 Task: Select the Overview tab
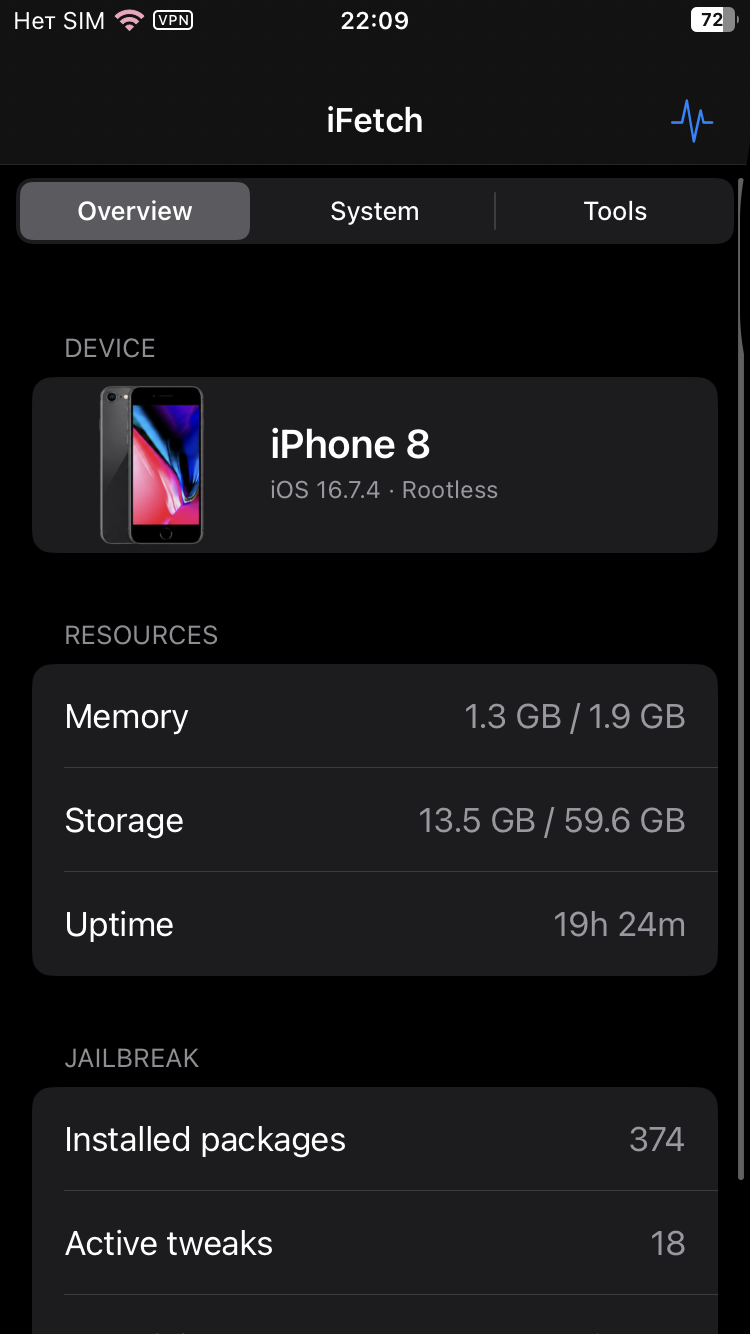click(x=135, y=211)
